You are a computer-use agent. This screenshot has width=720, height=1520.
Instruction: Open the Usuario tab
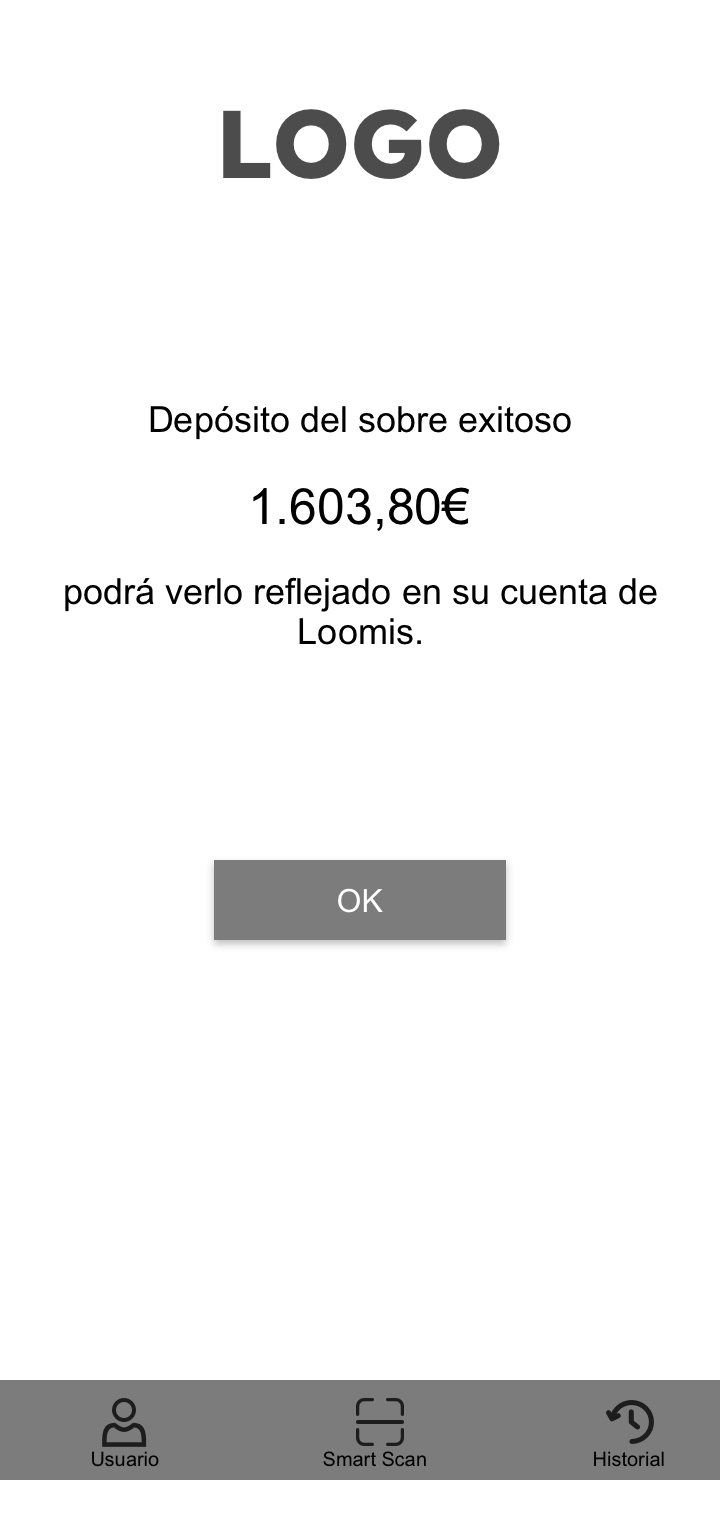[125, 1432]
